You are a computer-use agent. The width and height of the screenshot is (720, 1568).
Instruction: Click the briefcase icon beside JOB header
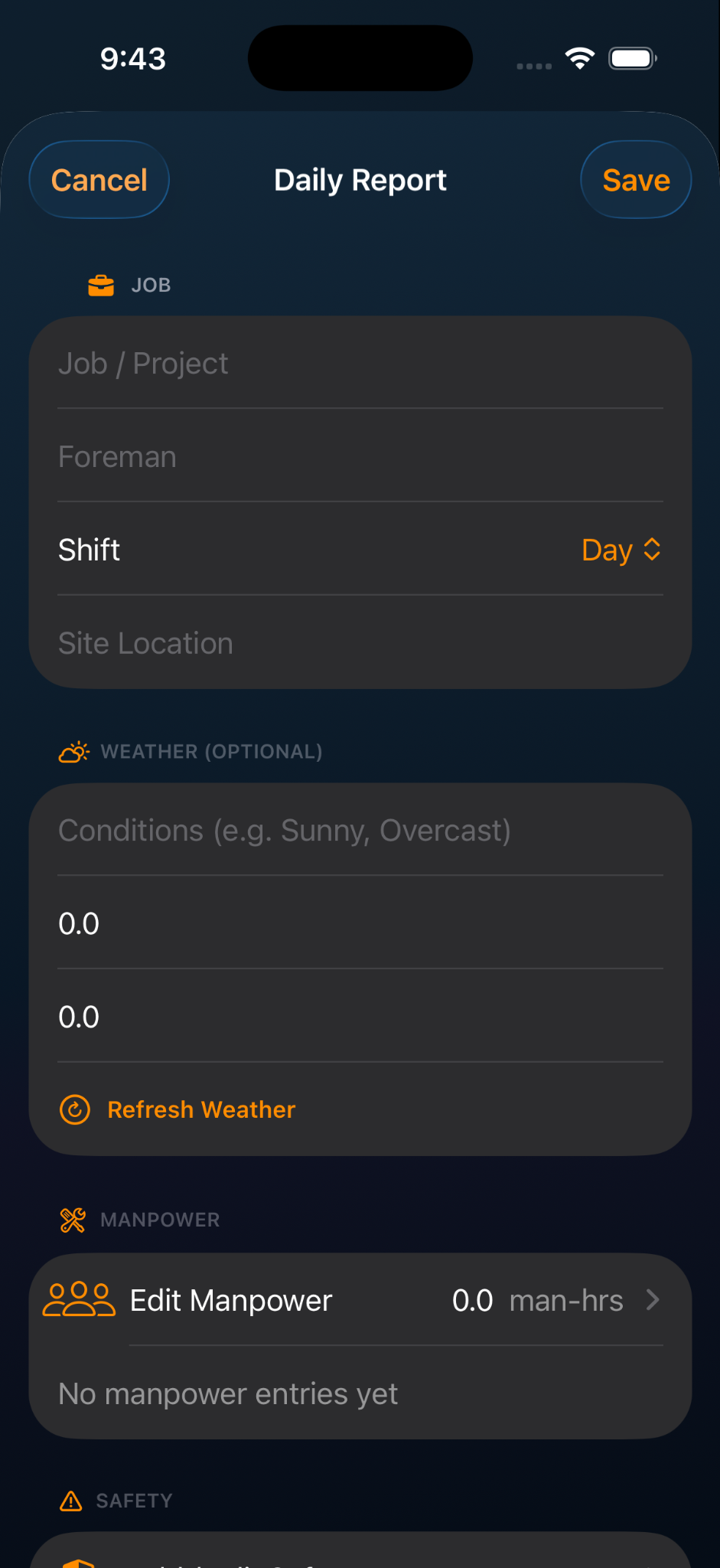100,285
